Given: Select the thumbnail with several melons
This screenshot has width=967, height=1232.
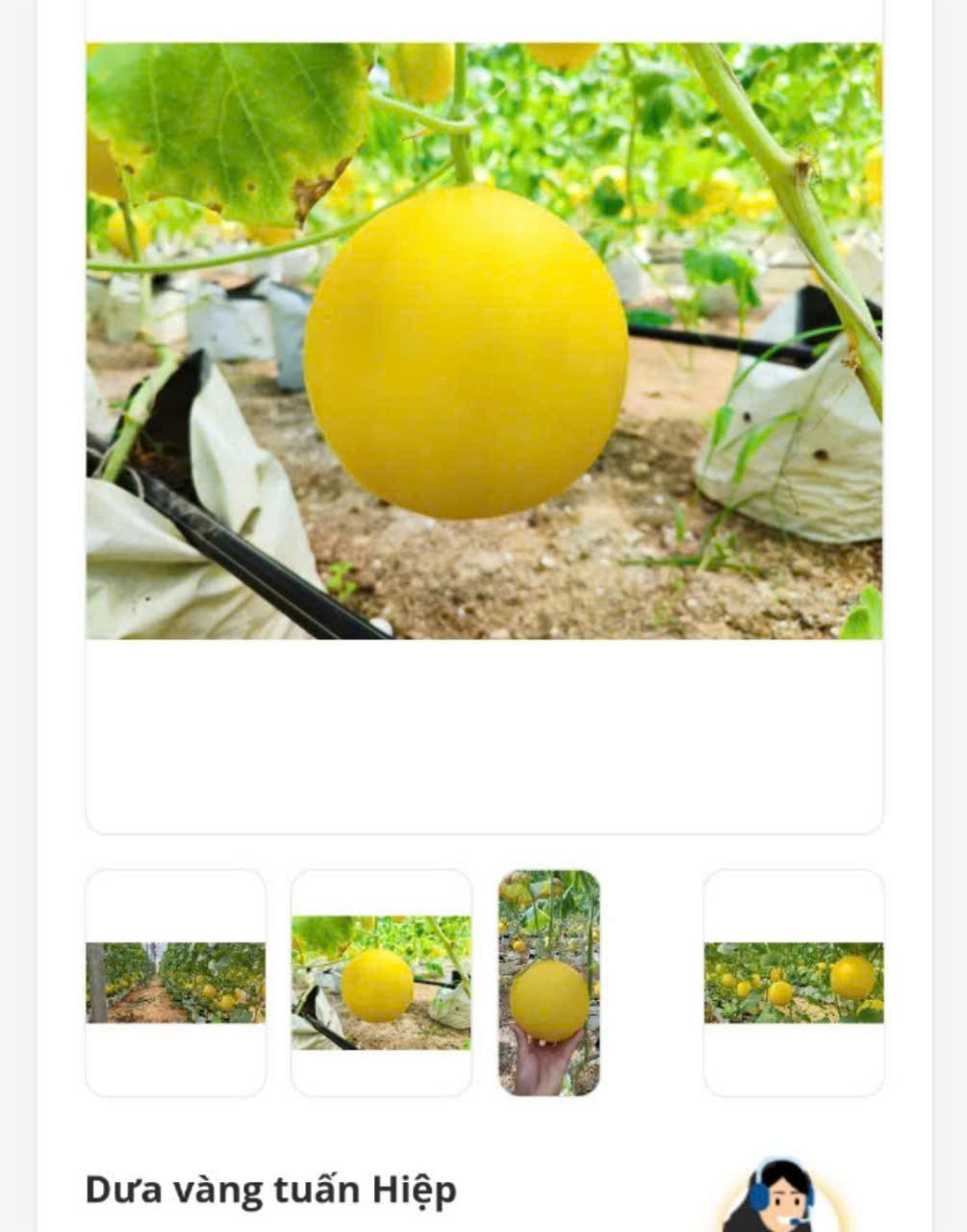Looking at the screenshot, I should tap(793, 983).
